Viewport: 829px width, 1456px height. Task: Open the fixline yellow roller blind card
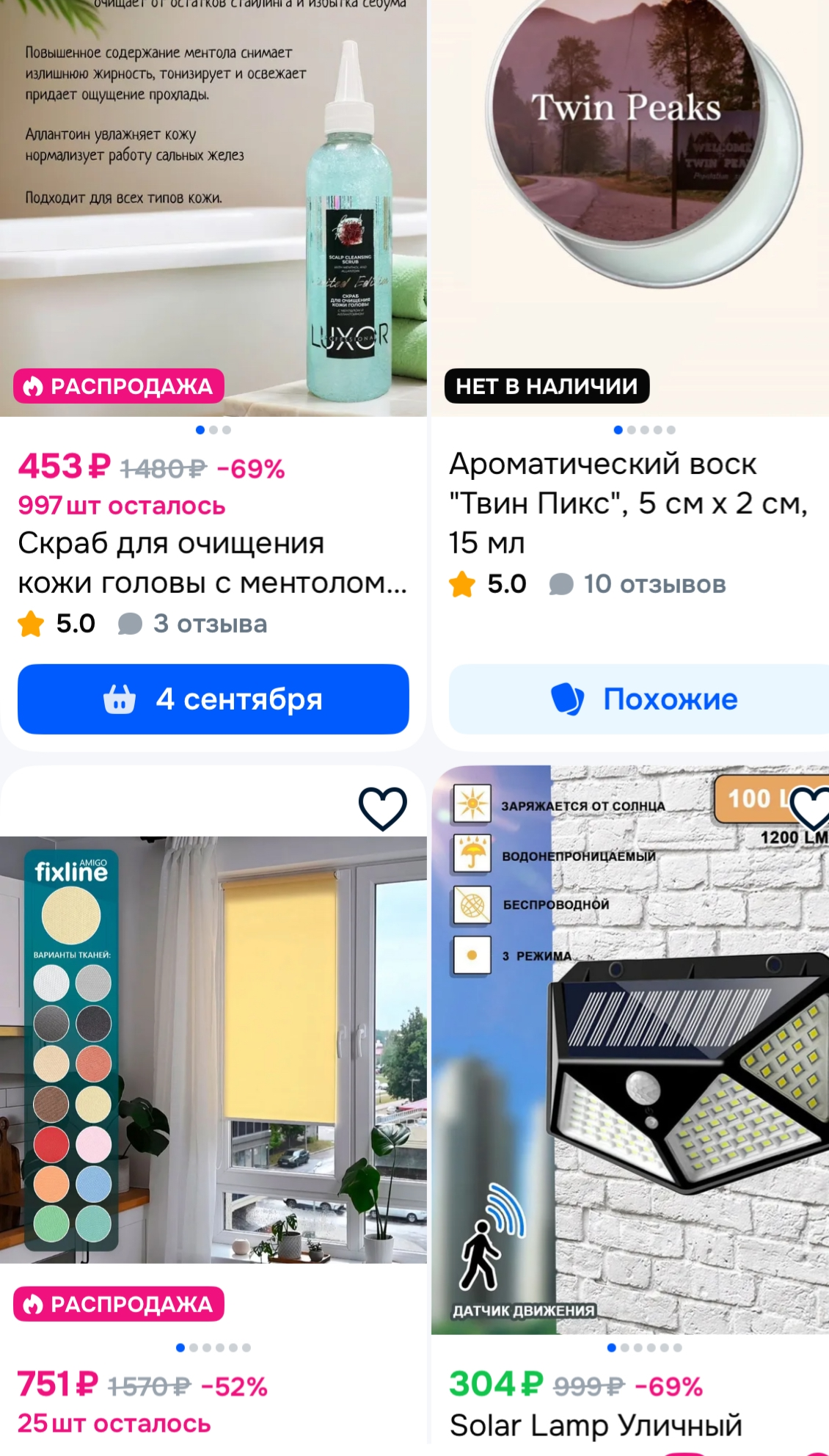point(213,1049)
